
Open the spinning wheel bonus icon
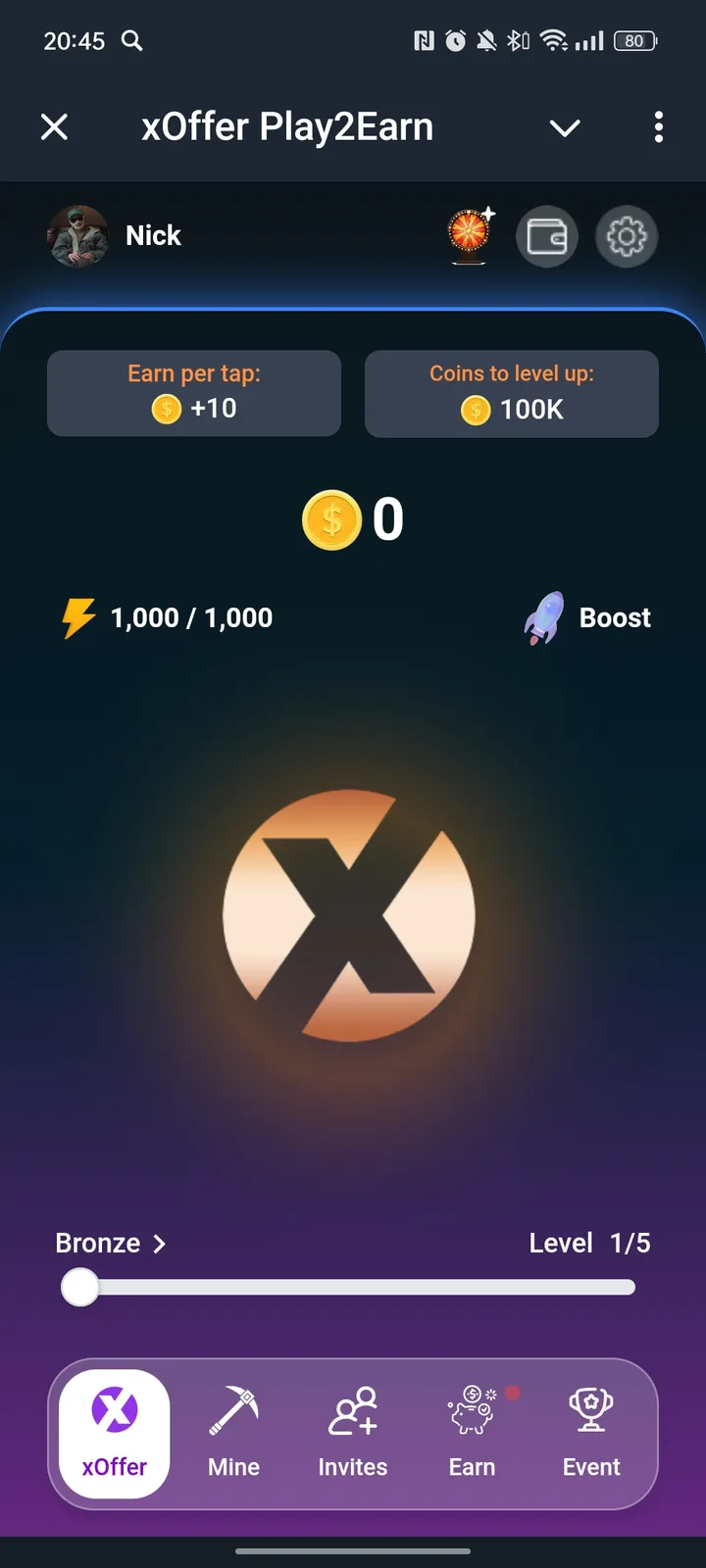tap(470, 236)
